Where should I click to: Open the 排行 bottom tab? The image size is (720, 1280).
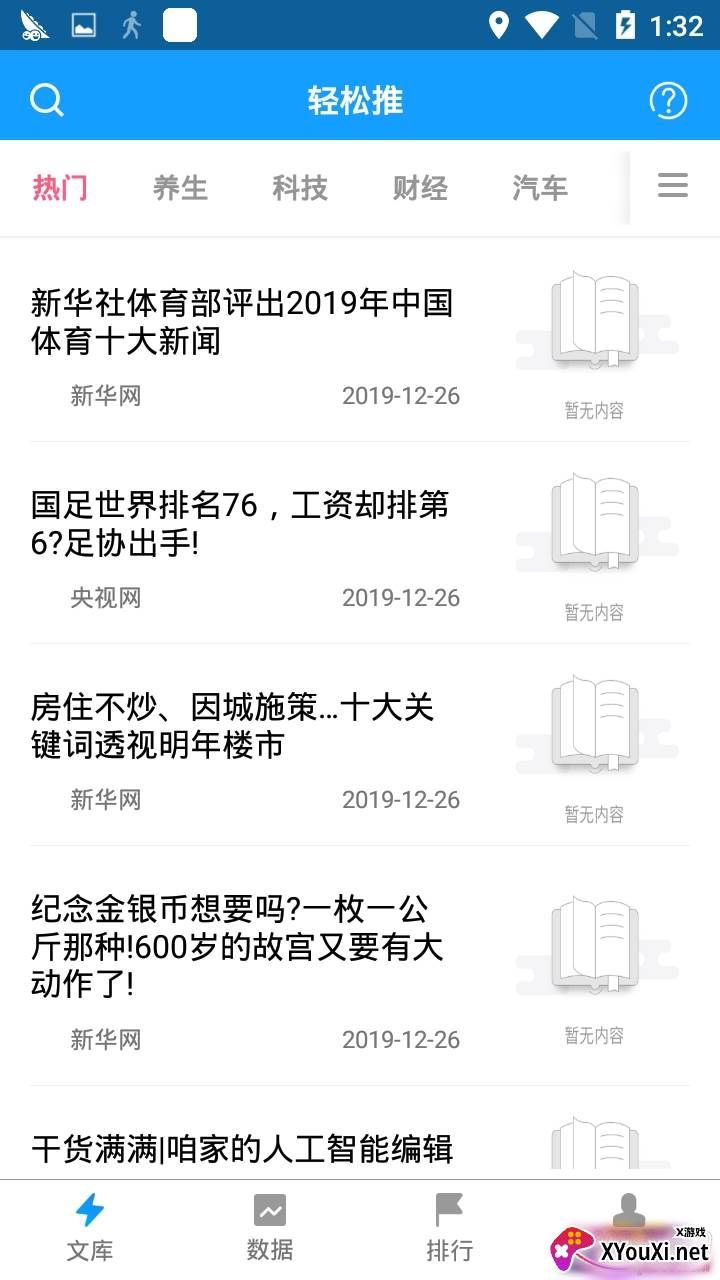[450, 1228]
